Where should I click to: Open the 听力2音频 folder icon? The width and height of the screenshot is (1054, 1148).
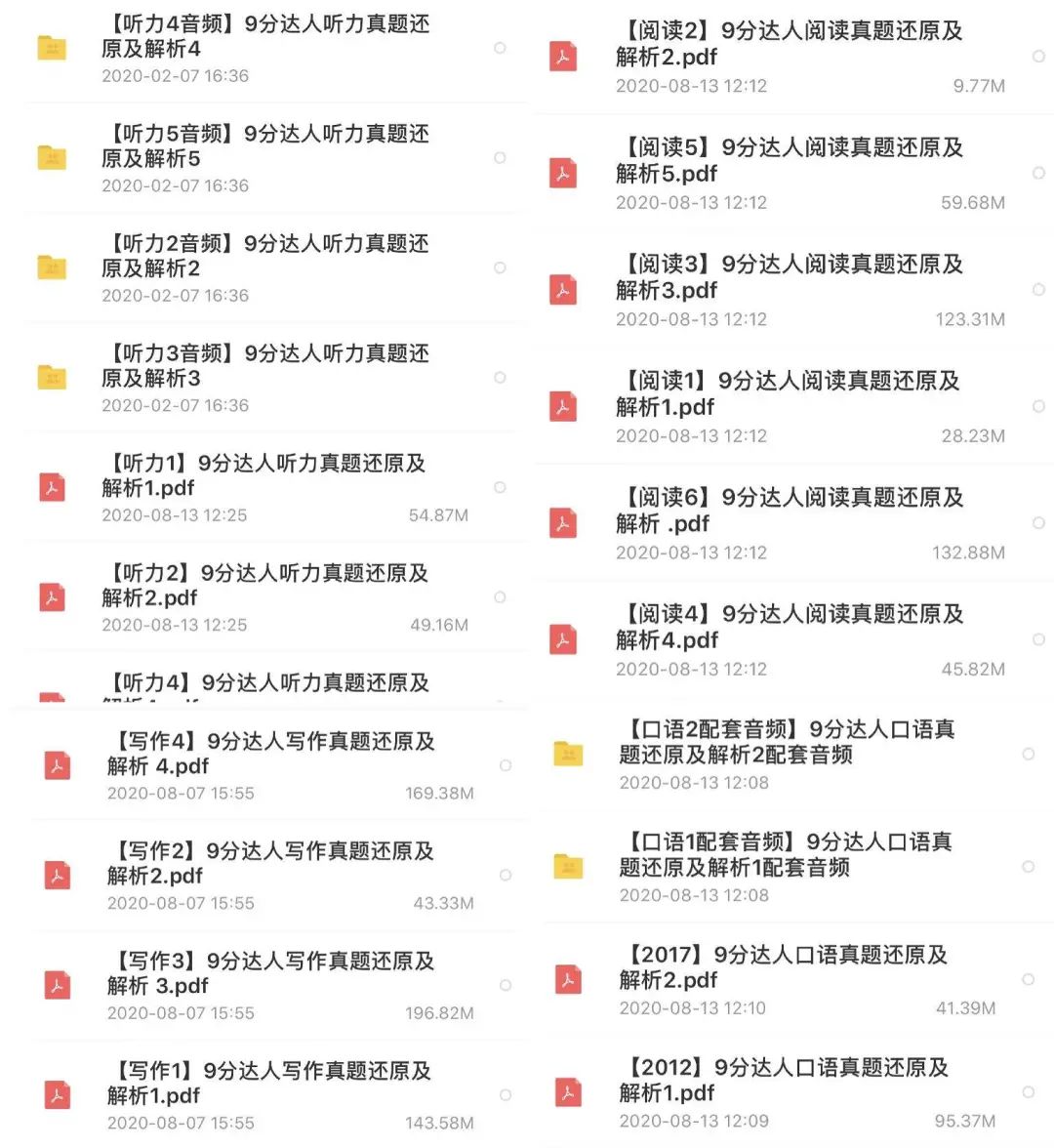click(x=51, y=266)
